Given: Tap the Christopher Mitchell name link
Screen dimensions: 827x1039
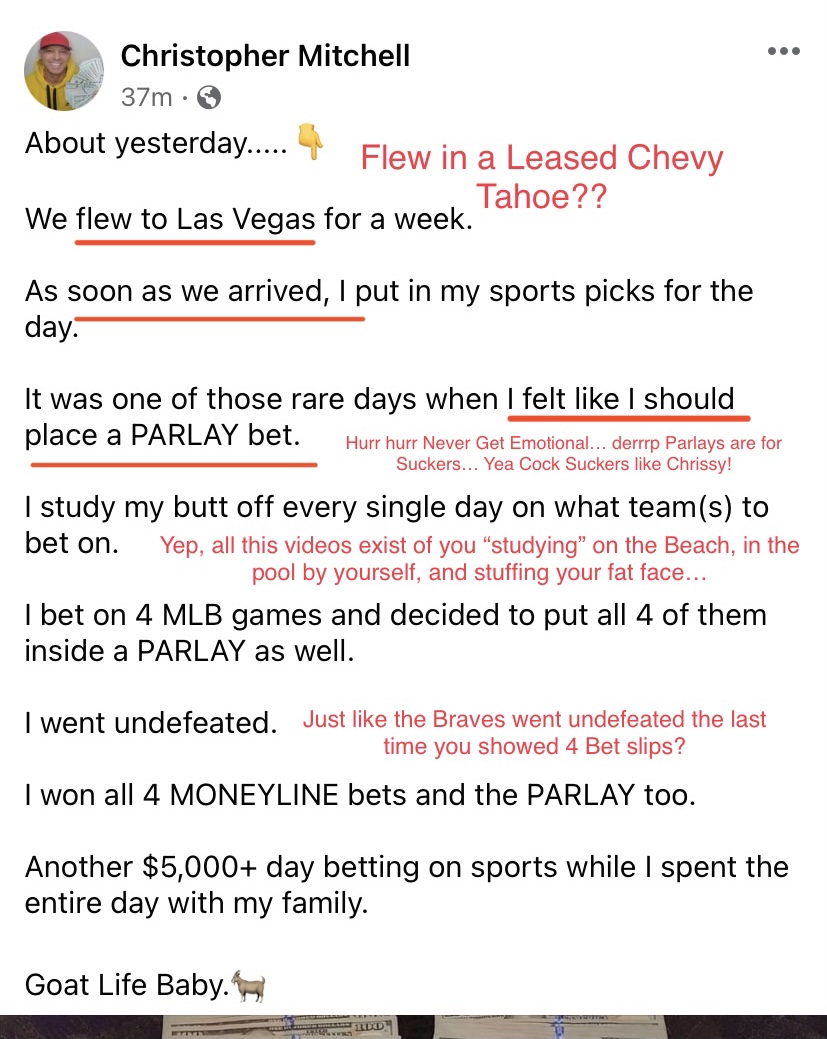Looking at the screenshot, I should (265, 56).
